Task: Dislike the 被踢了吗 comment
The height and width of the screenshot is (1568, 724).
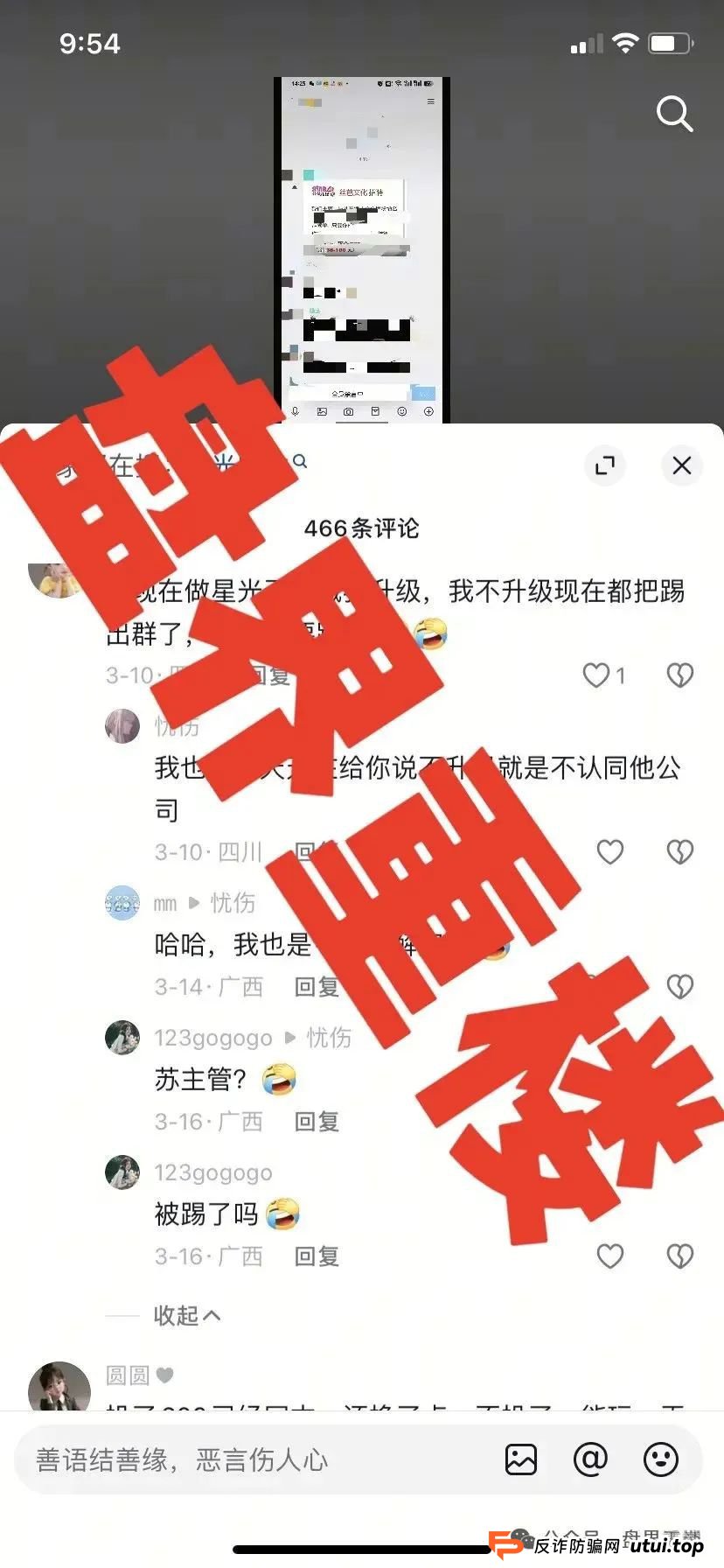Action: tap(679, 1256)
